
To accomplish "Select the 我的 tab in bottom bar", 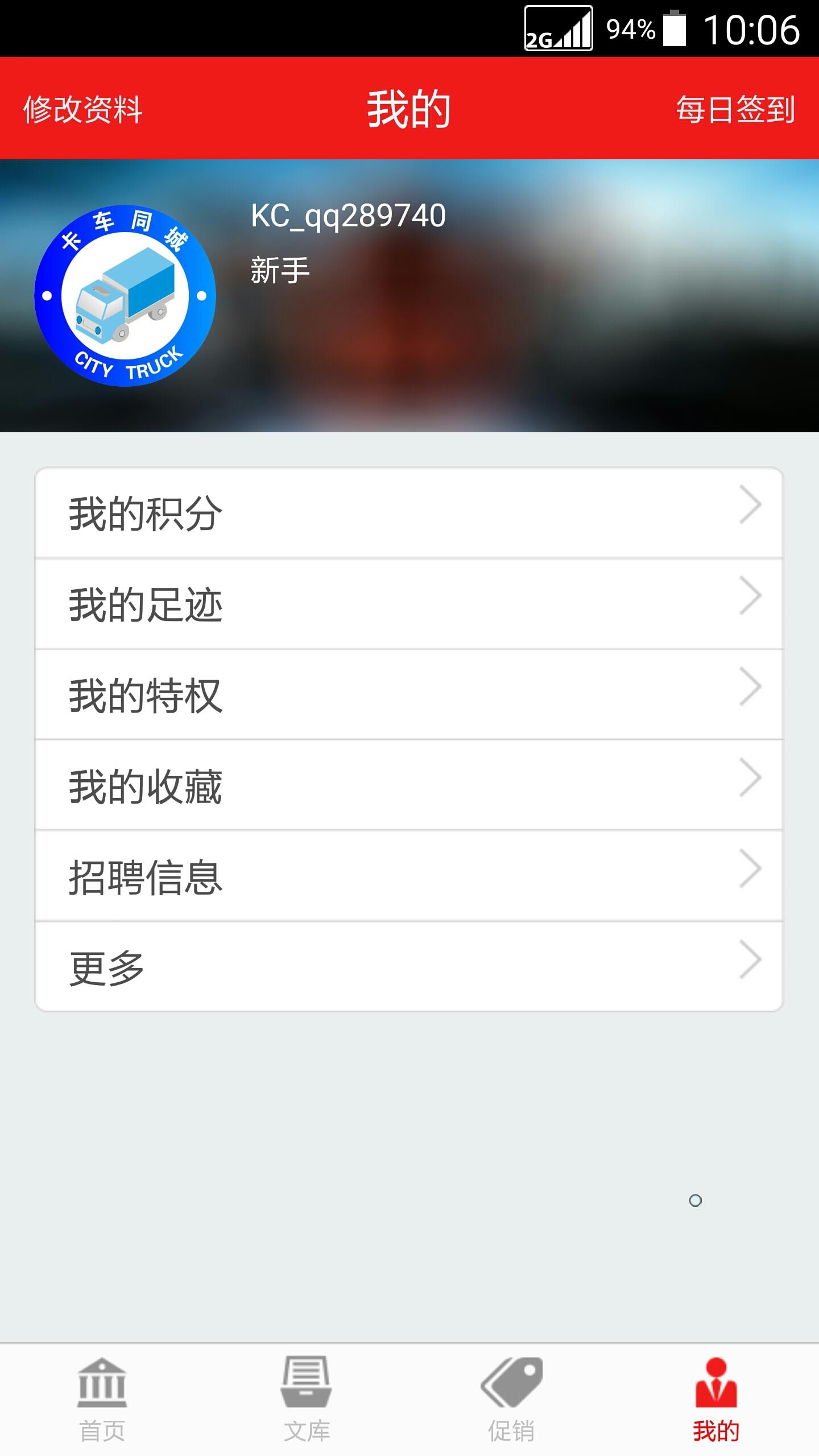I will click(x=716, y=1400).
